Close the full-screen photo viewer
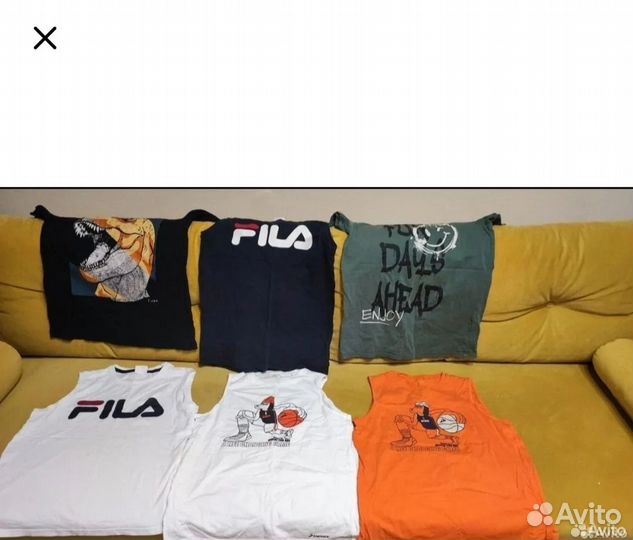Viewport: 633px width, 540px height. pyautogui.click(x=45, y=38)
